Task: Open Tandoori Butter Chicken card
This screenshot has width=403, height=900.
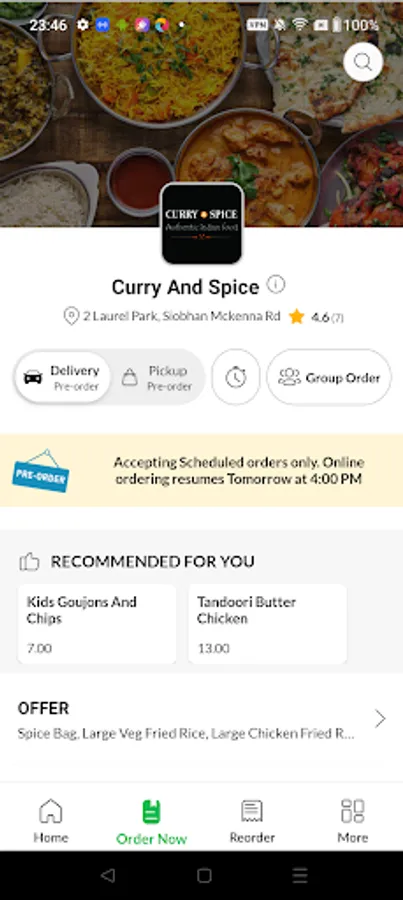Action: tap(268, 624)
